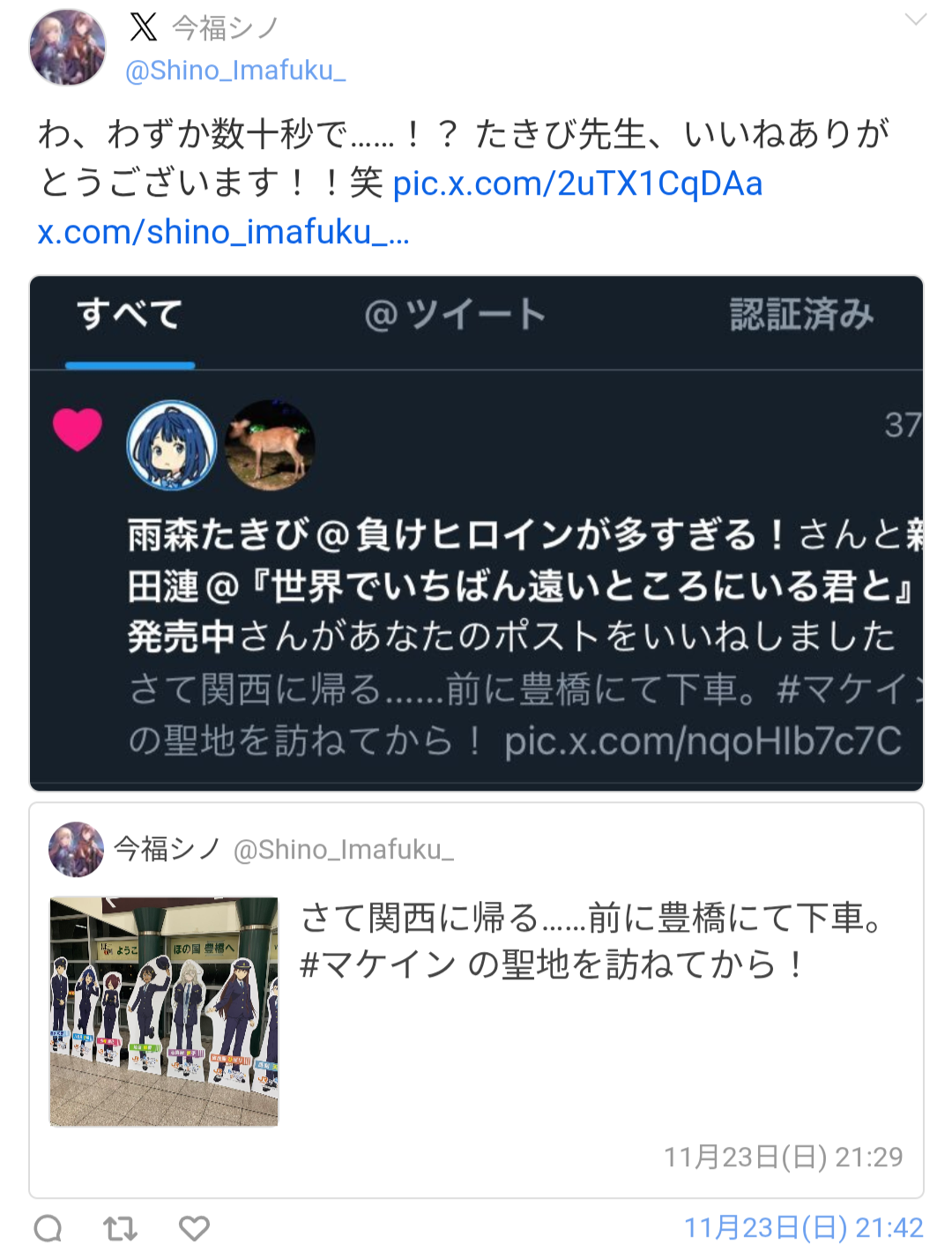This screenshot has width=952, height=1258.
Task: Reply to this tweet
Action: [48, 1227]
